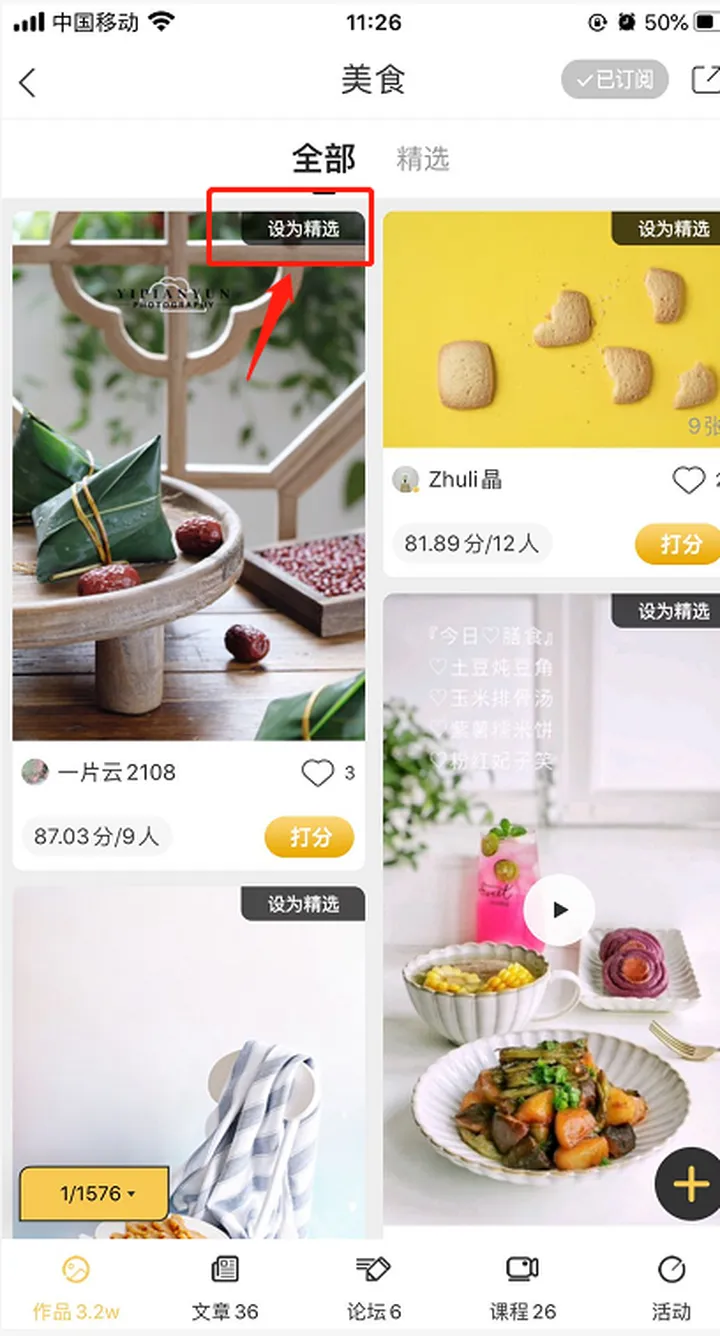Share this 美食 page
This screenshot has height=1336, width=720.
(x=705, y=80)
